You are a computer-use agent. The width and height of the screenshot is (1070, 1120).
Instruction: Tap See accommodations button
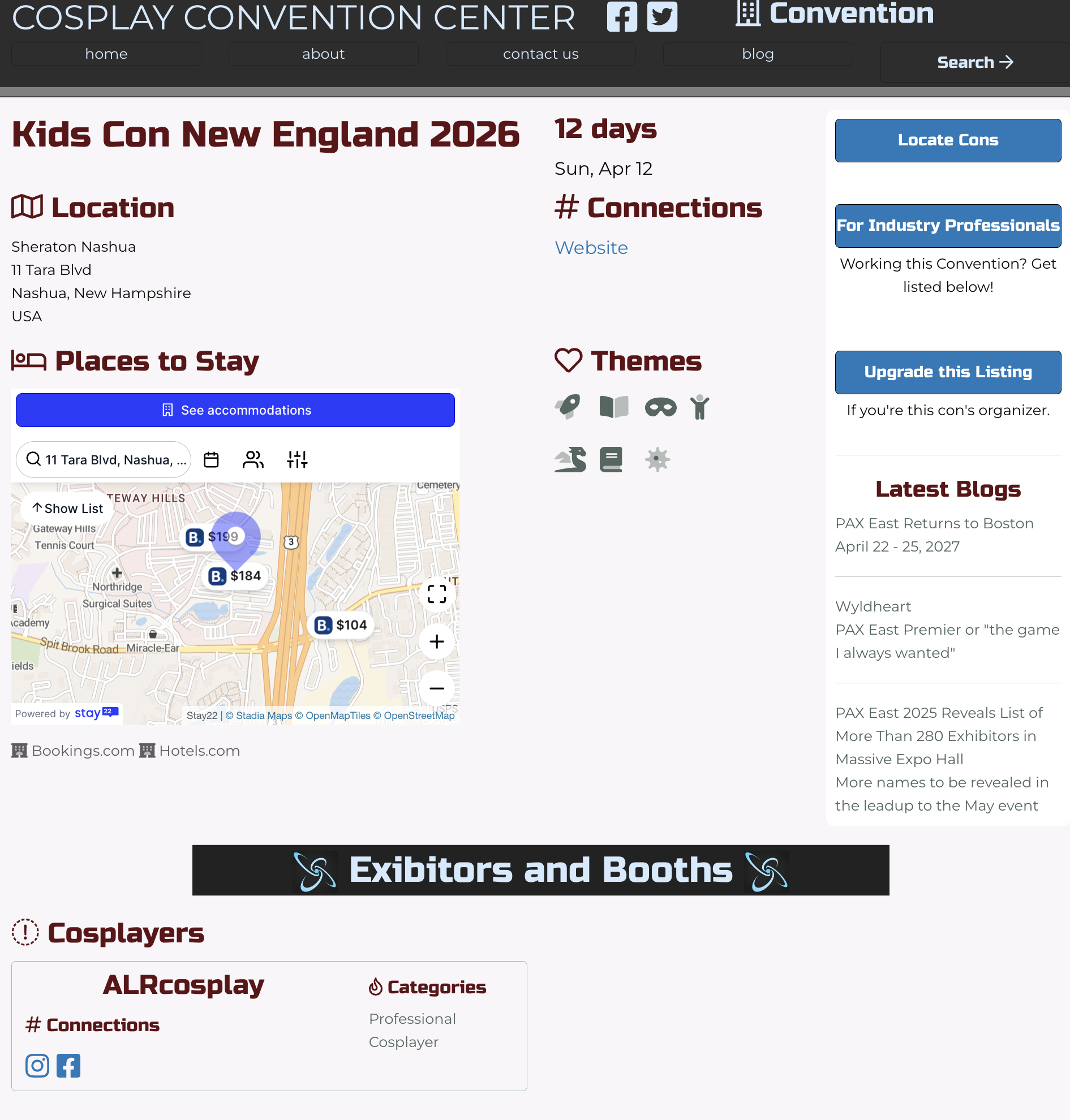coord(235,410)
